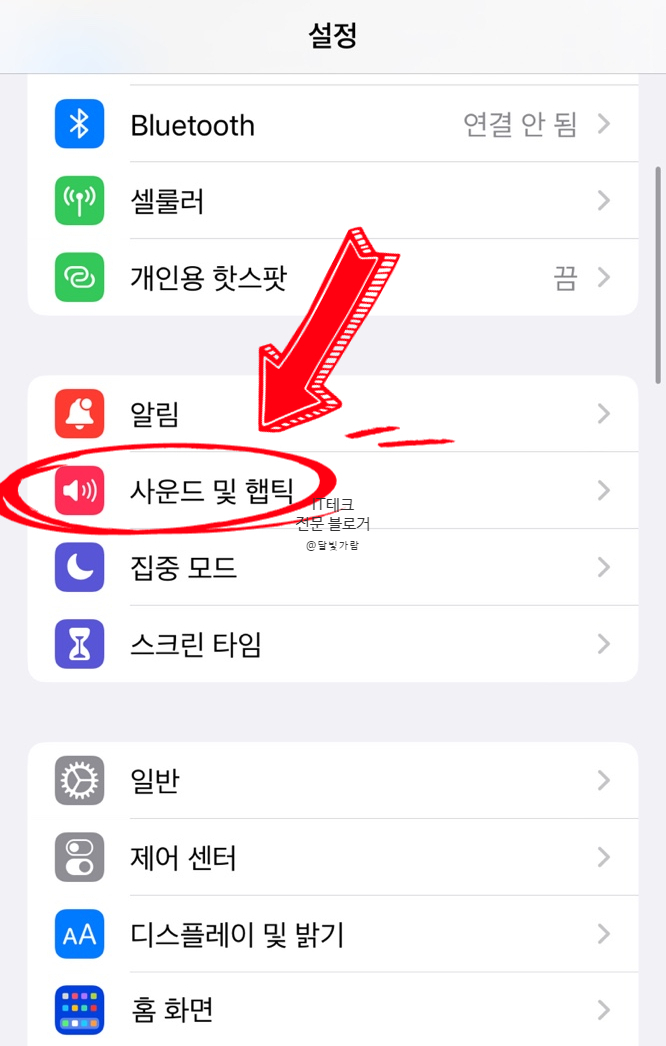
Task: Open 개인용 핫스팟 settings
Action: tap(333, 277)
